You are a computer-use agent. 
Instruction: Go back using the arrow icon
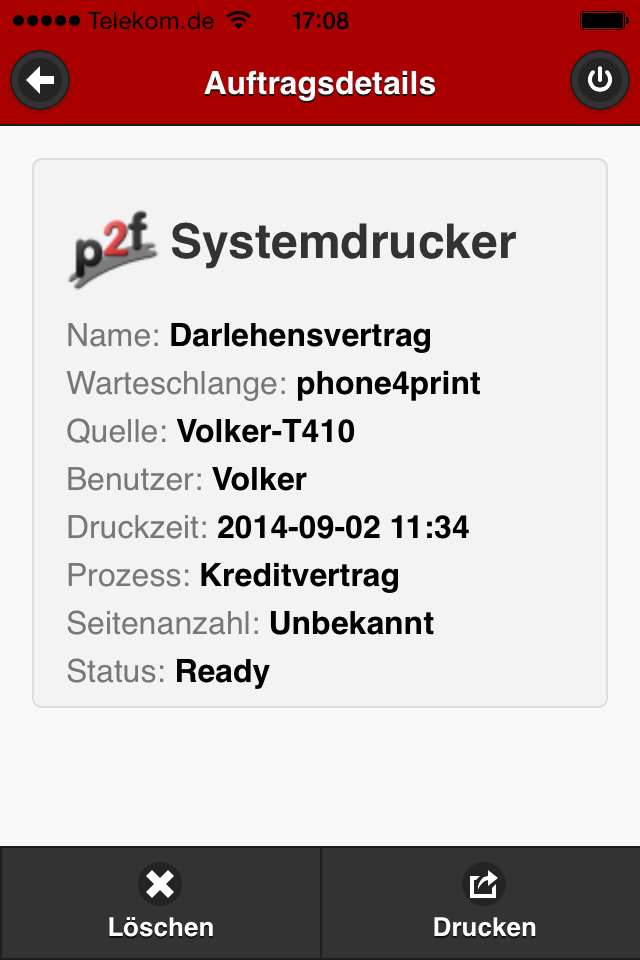coord(40,81)
